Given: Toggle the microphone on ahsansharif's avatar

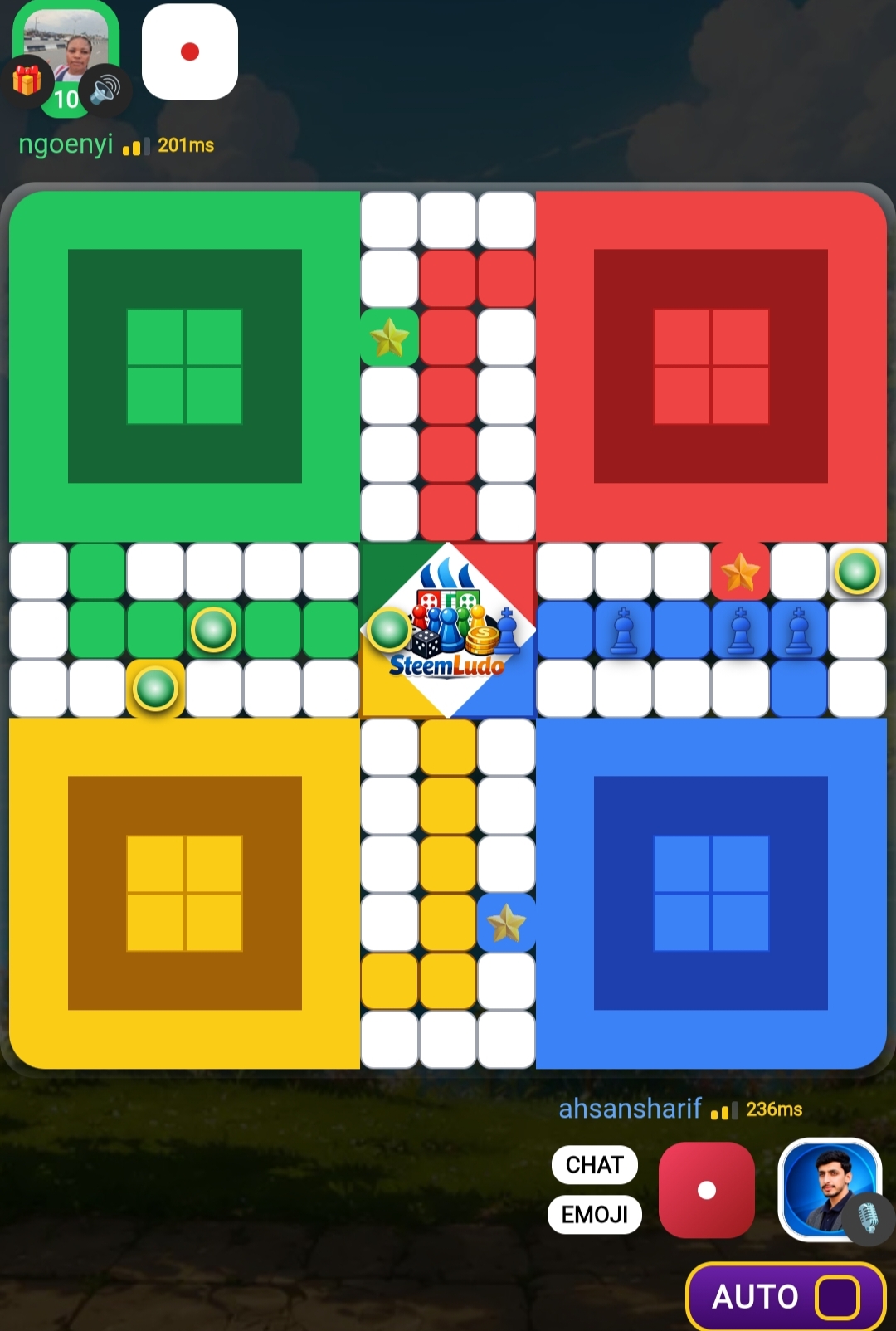Looking at the screenshot, I should pos(867,1218).
